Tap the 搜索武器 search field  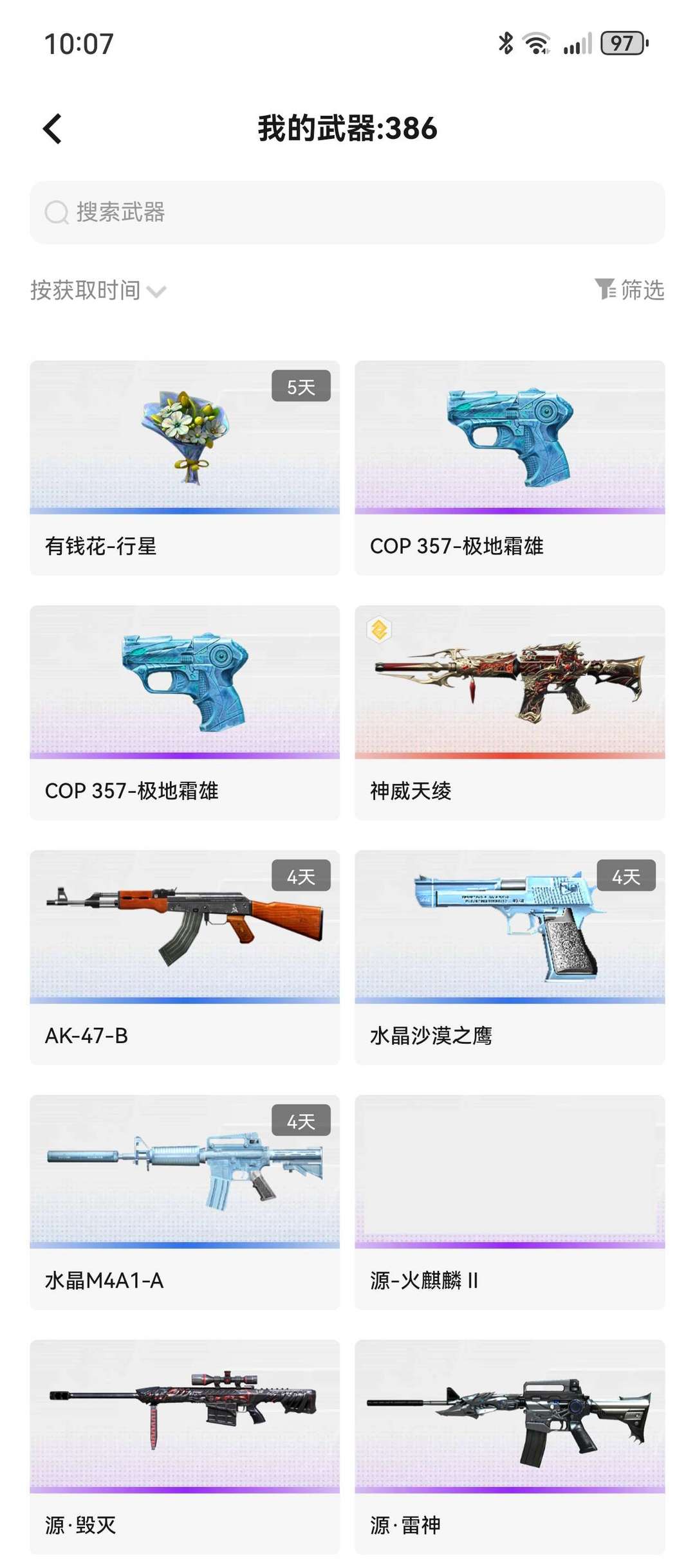pyautogui.click(x=347, y=212)
